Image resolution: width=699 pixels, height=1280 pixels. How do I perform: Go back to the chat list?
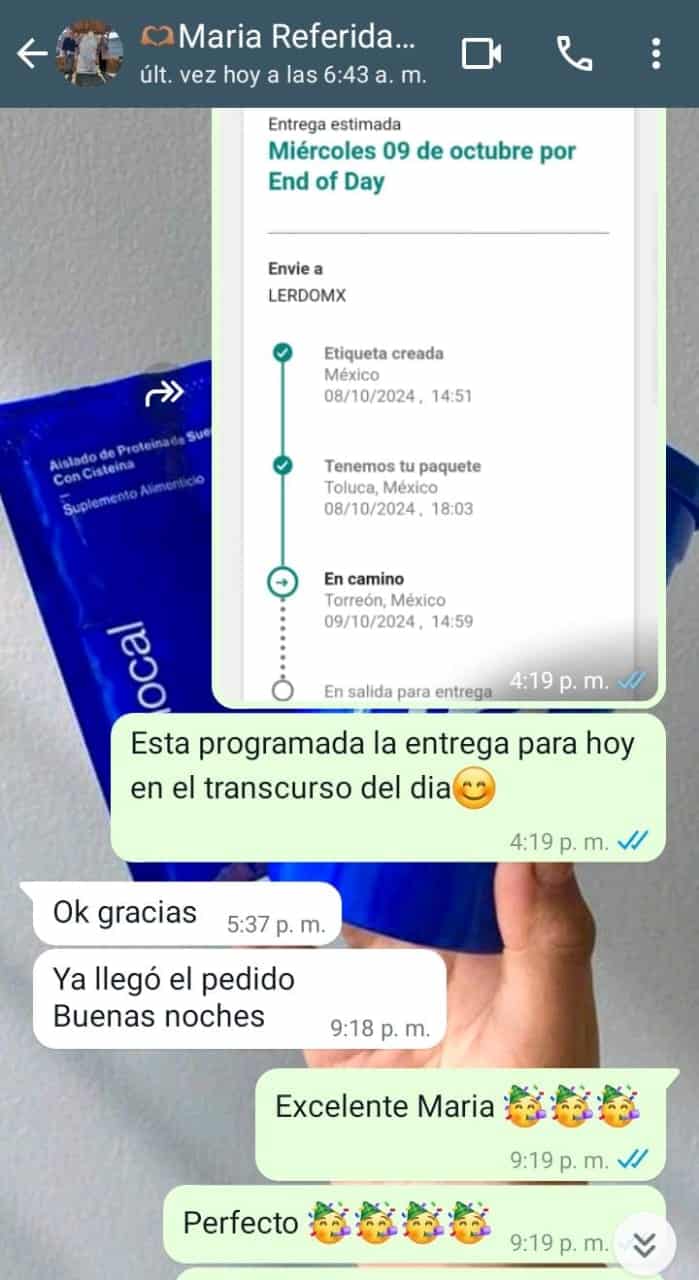click(x=31, y=53)
